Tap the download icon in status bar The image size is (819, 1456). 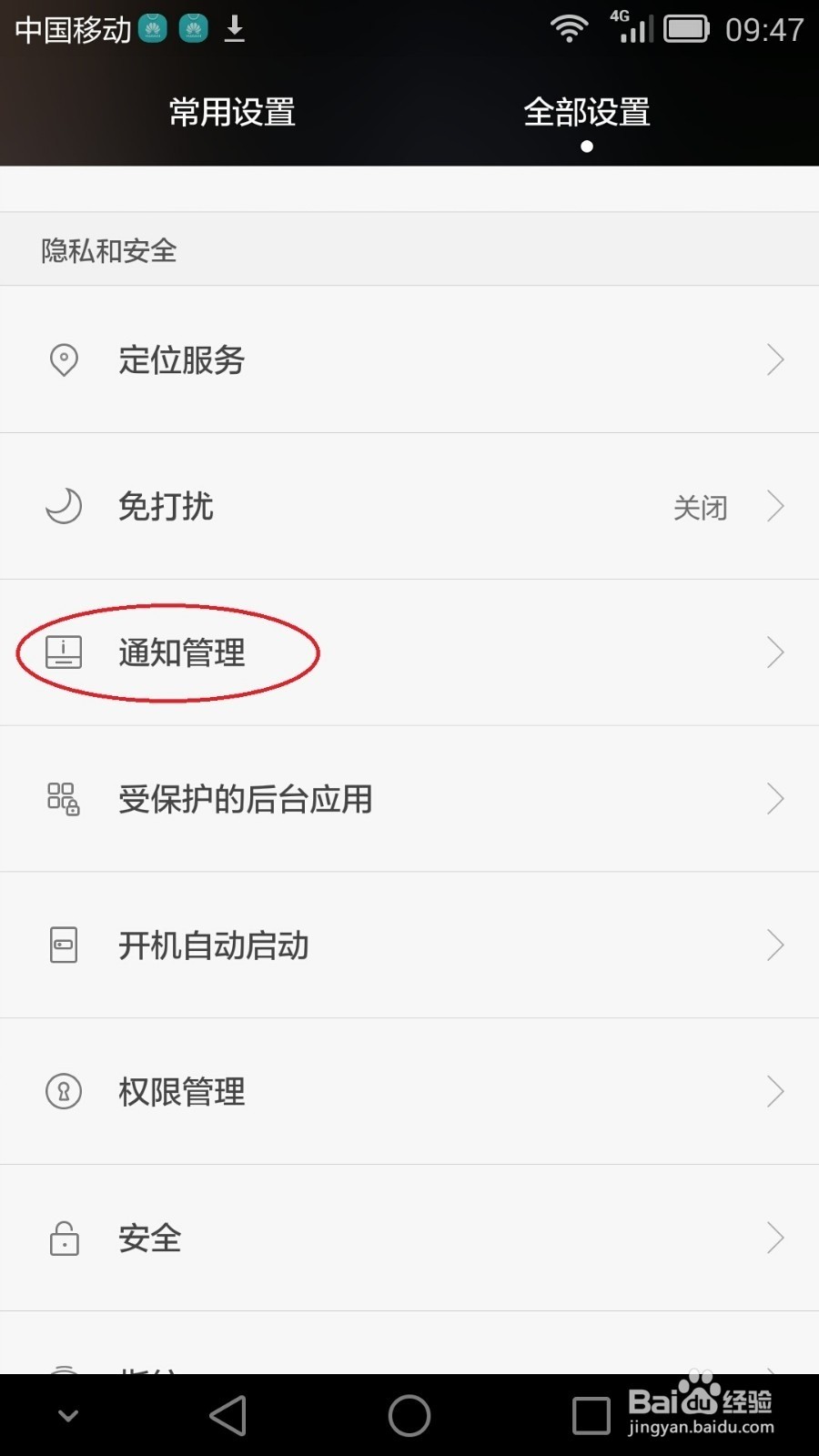(x=235, y=28)
